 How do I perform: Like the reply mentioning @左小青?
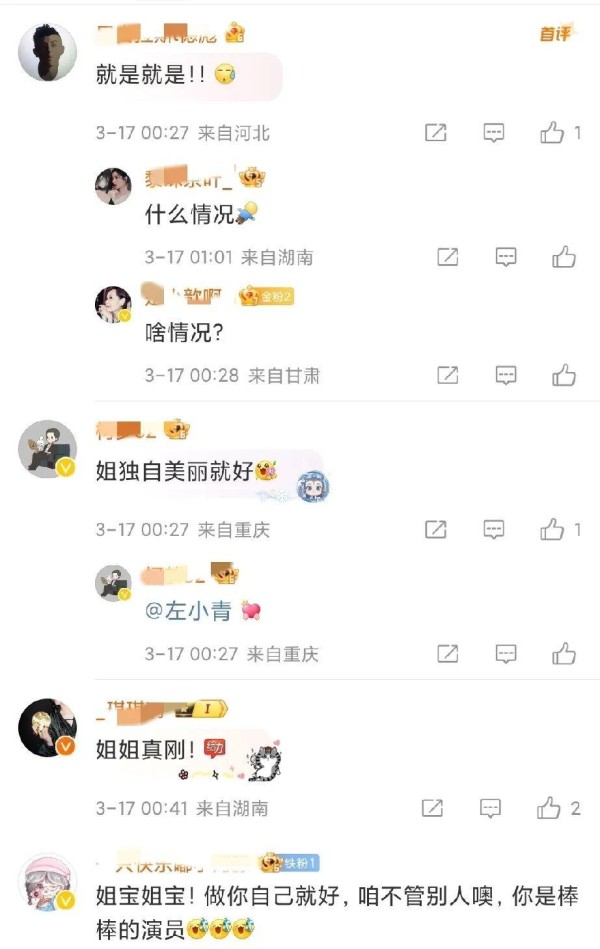564,653
